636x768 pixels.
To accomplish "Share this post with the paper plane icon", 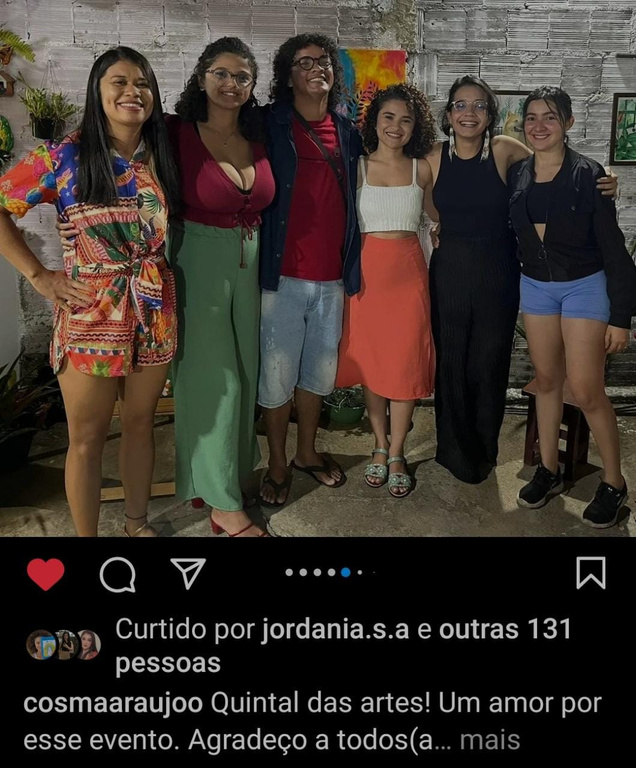I will click(188, 573).
